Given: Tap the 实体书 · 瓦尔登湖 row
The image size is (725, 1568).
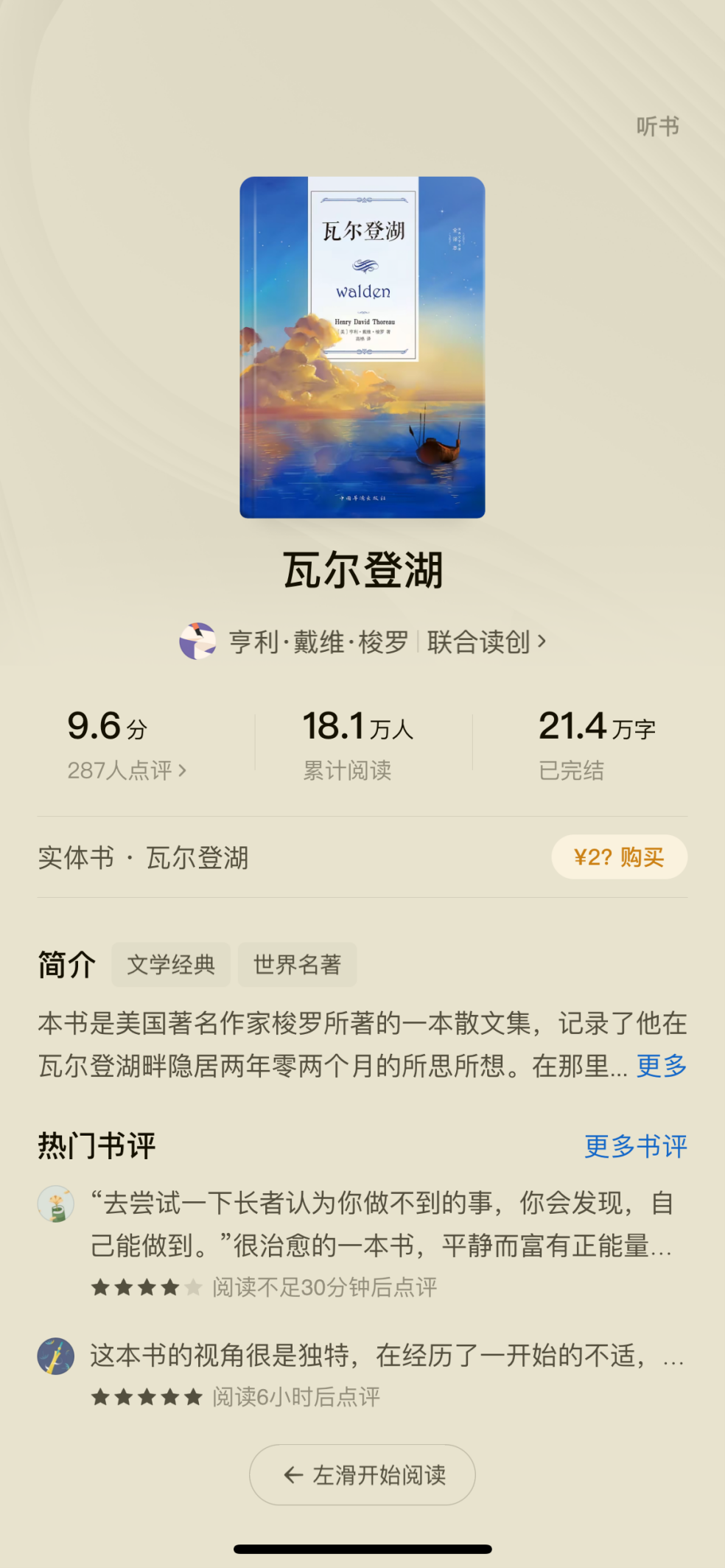Looking at the screenshot, I should tap(144, 857).
